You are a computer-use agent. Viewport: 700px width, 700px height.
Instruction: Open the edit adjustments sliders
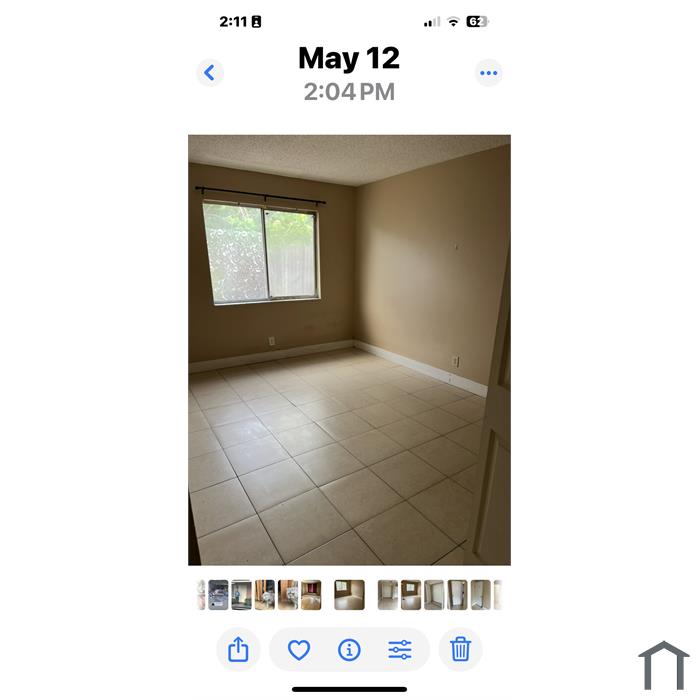[400, 650]
